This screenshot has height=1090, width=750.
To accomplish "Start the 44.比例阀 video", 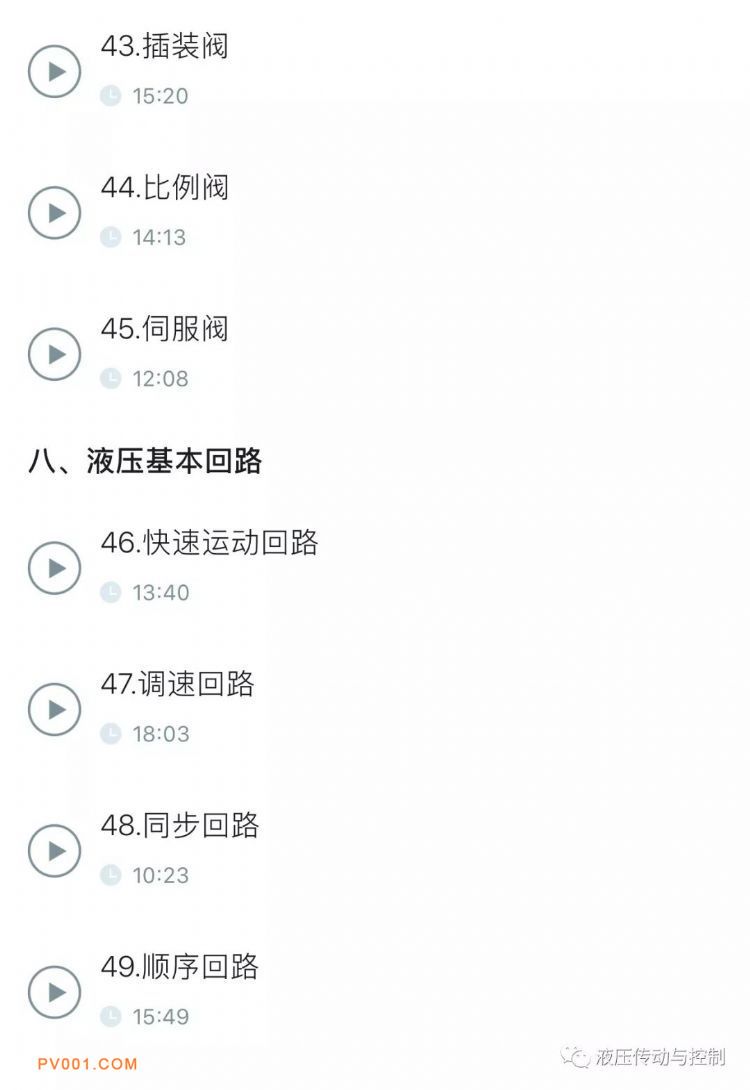I will tap(54, 213).
